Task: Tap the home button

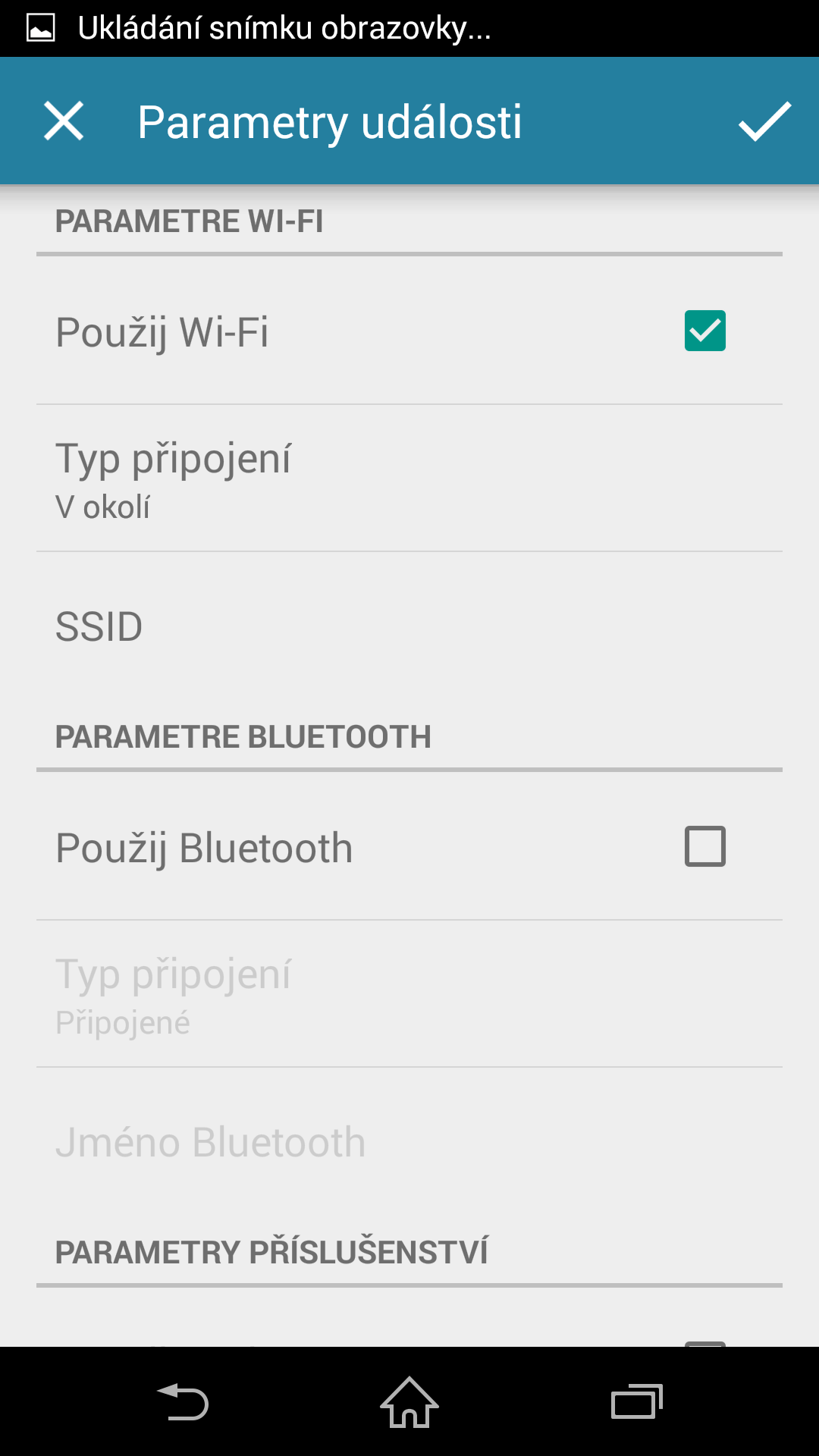Action: click(x=409, y=1401)
